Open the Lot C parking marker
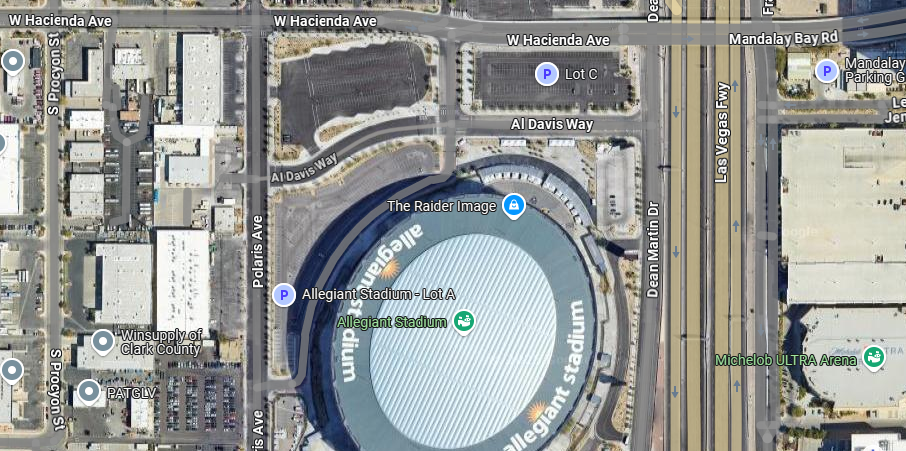 click(x=546, y=73)
